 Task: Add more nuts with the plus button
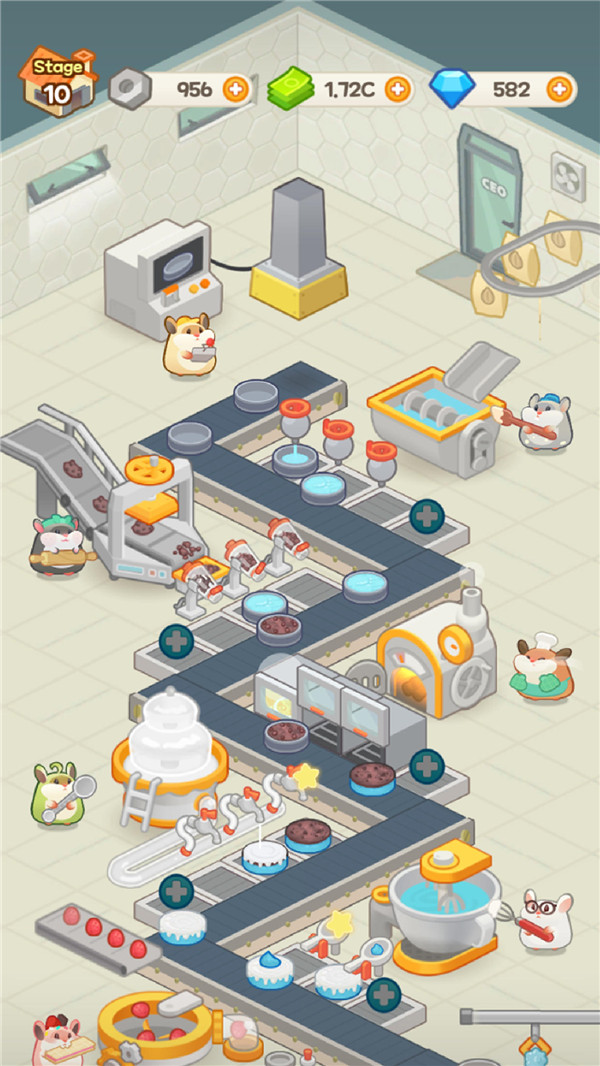click(x=236, y=89)
